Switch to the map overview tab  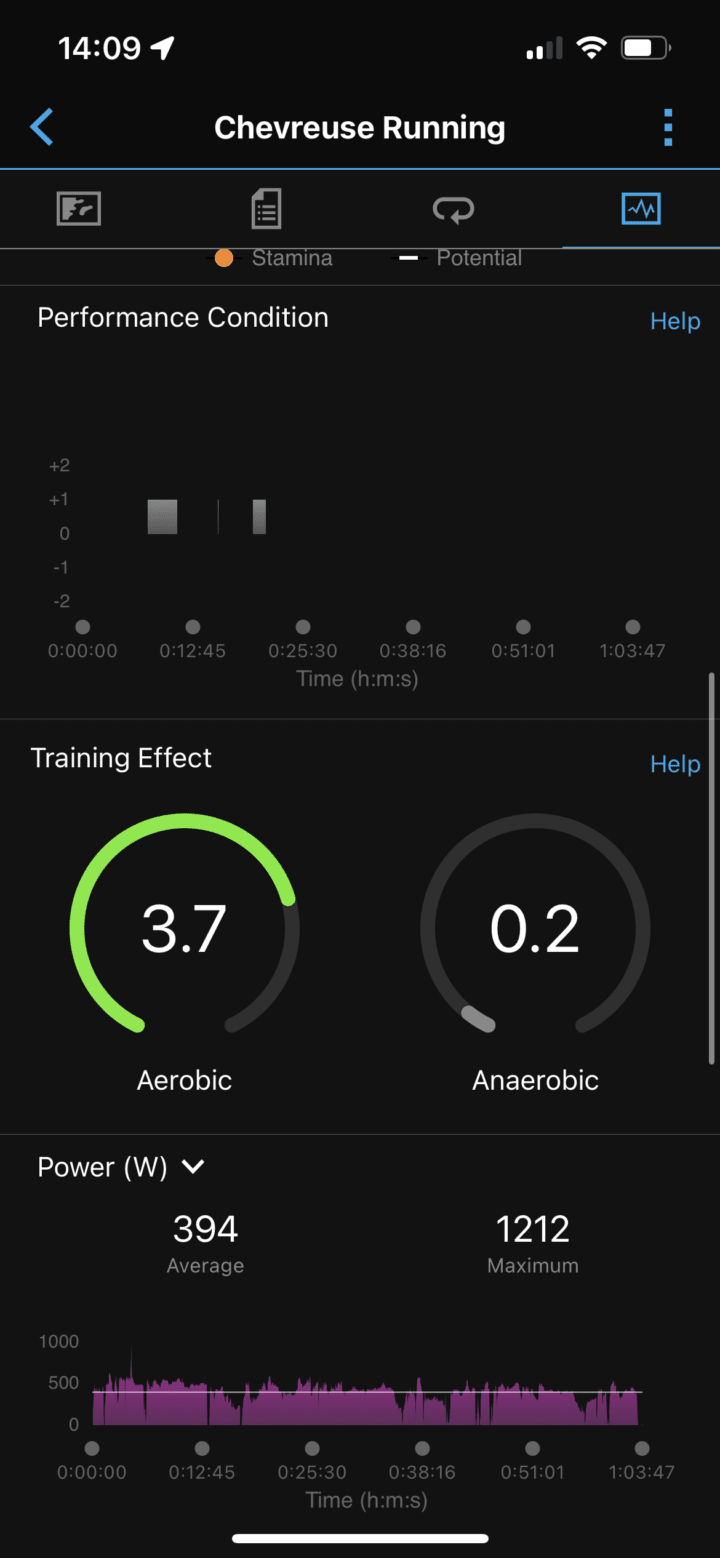coord(78,209)
